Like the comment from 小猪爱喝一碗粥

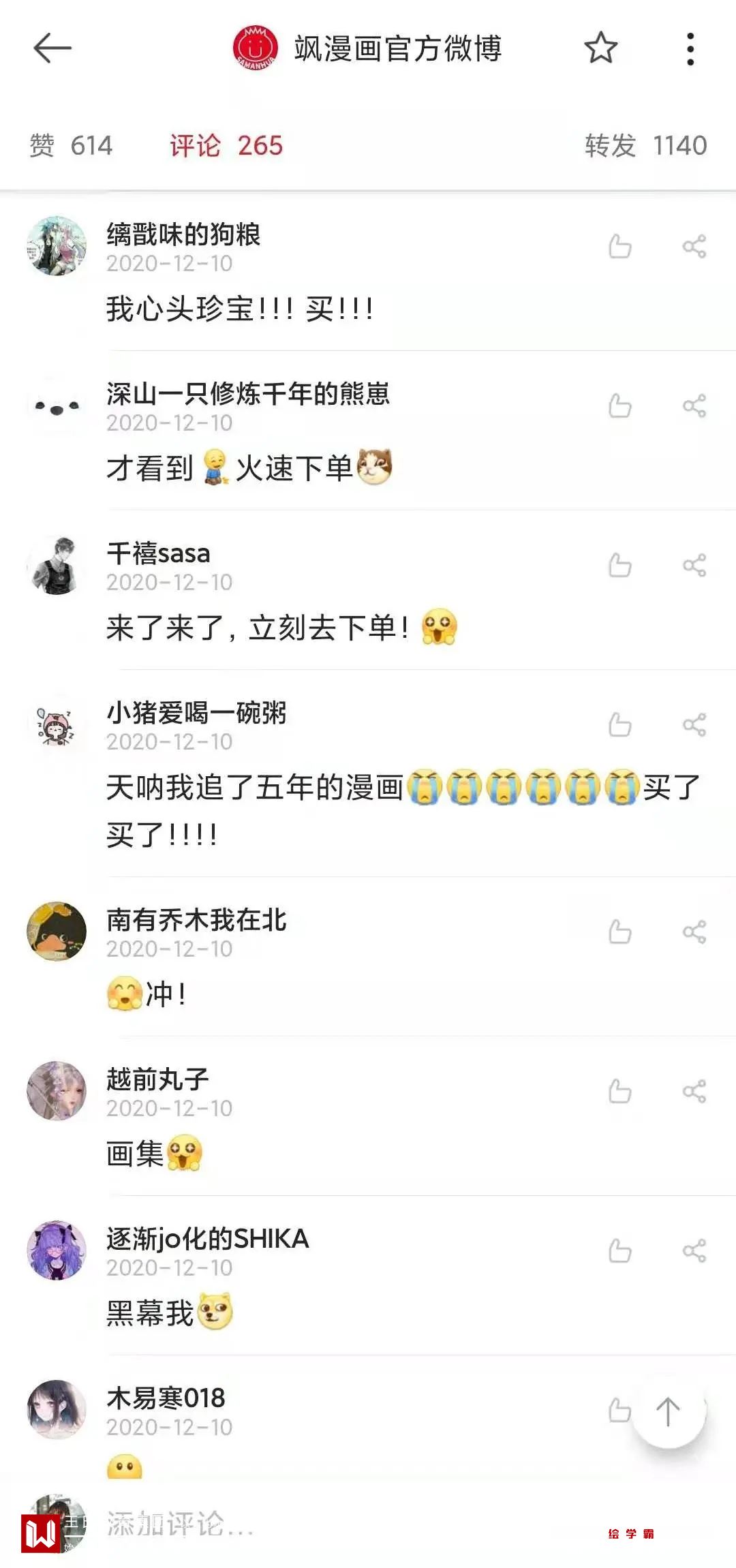619,725
